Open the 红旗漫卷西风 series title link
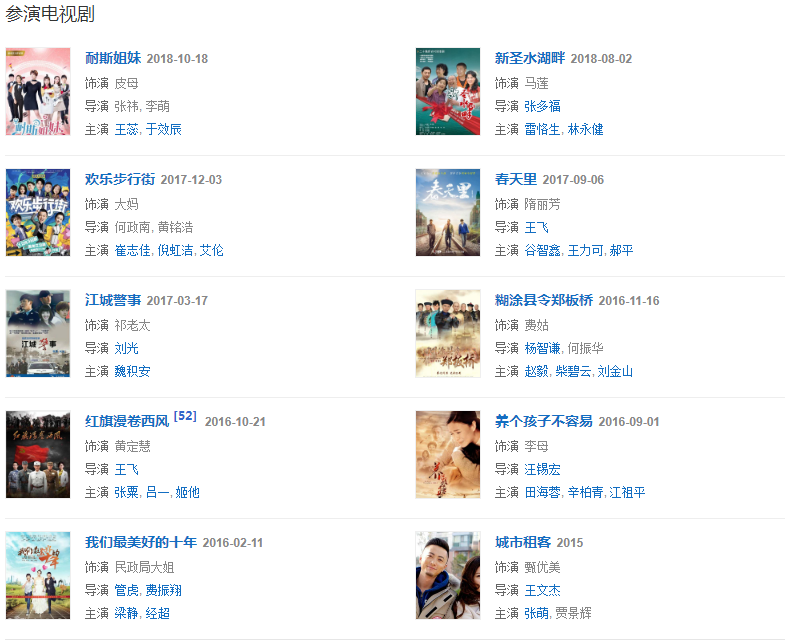785x642 pixels. pos(127,421)
